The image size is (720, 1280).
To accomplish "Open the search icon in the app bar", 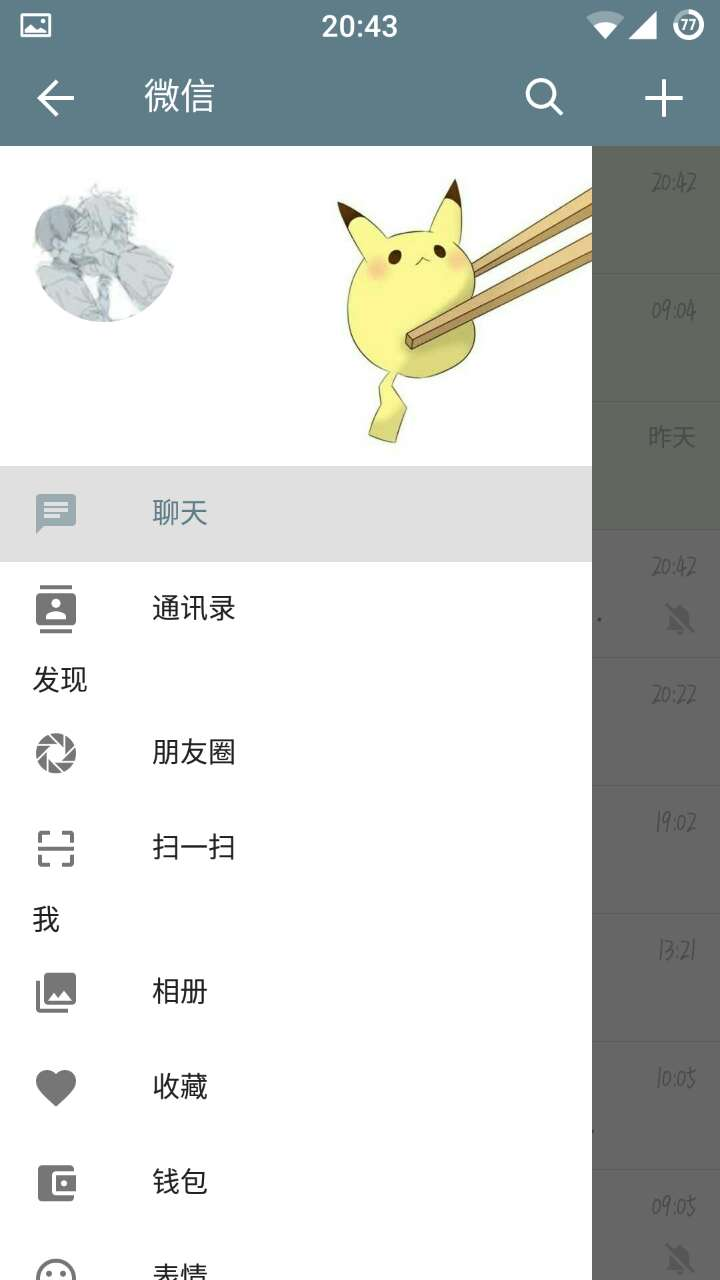I will 544,97.
